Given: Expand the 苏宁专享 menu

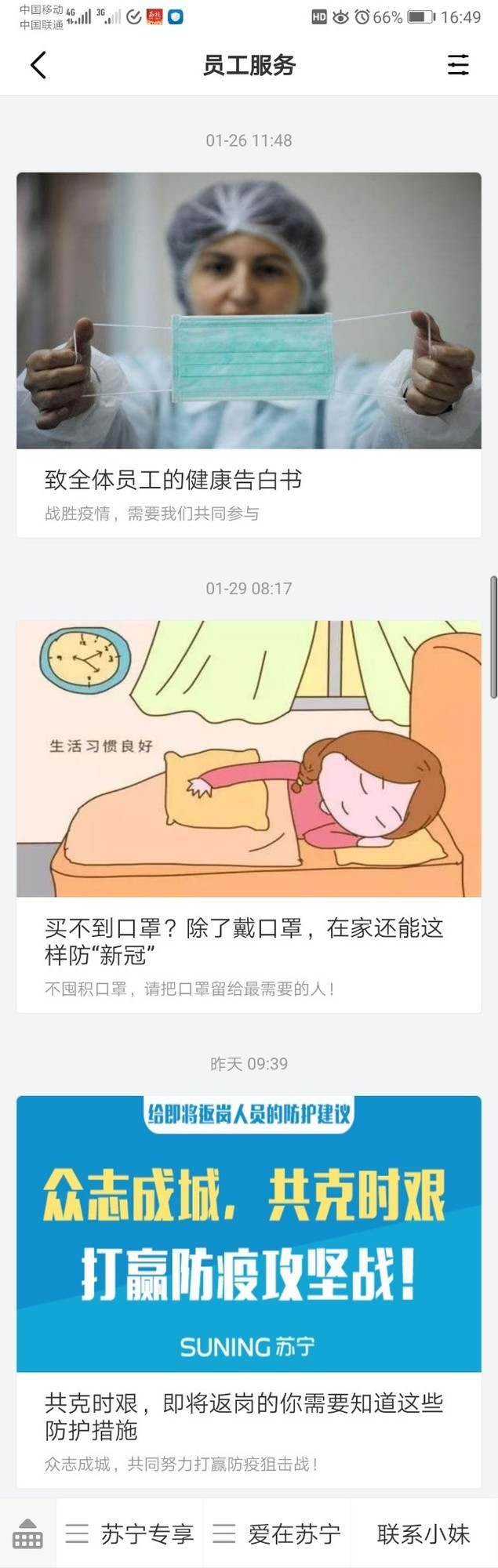Looking at the screenshot, I should [130, 1534].
